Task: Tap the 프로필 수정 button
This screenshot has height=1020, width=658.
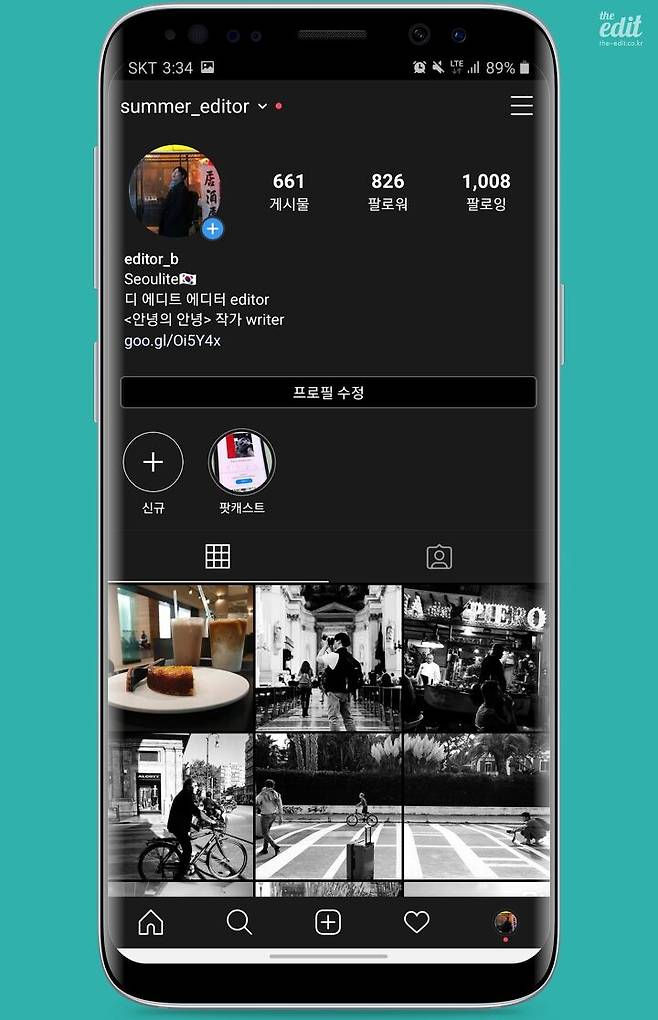Action: (x=328, y=392)
